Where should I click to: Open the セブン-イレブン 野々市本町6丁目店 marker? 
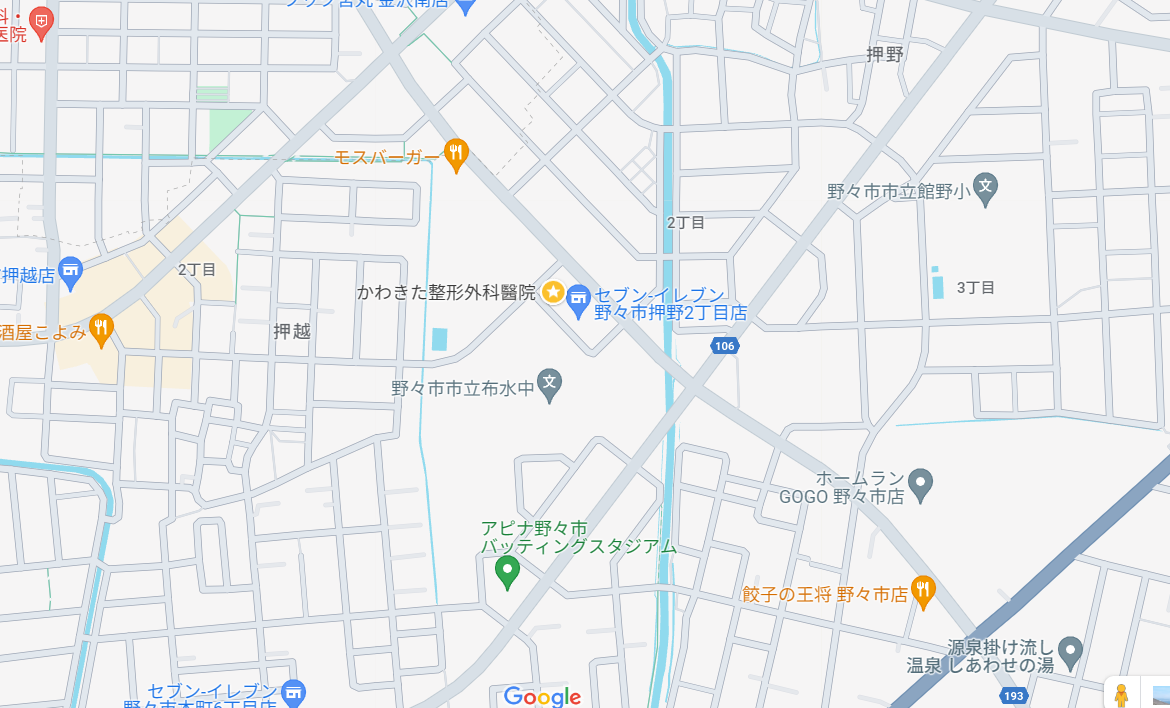coord(293,691)
